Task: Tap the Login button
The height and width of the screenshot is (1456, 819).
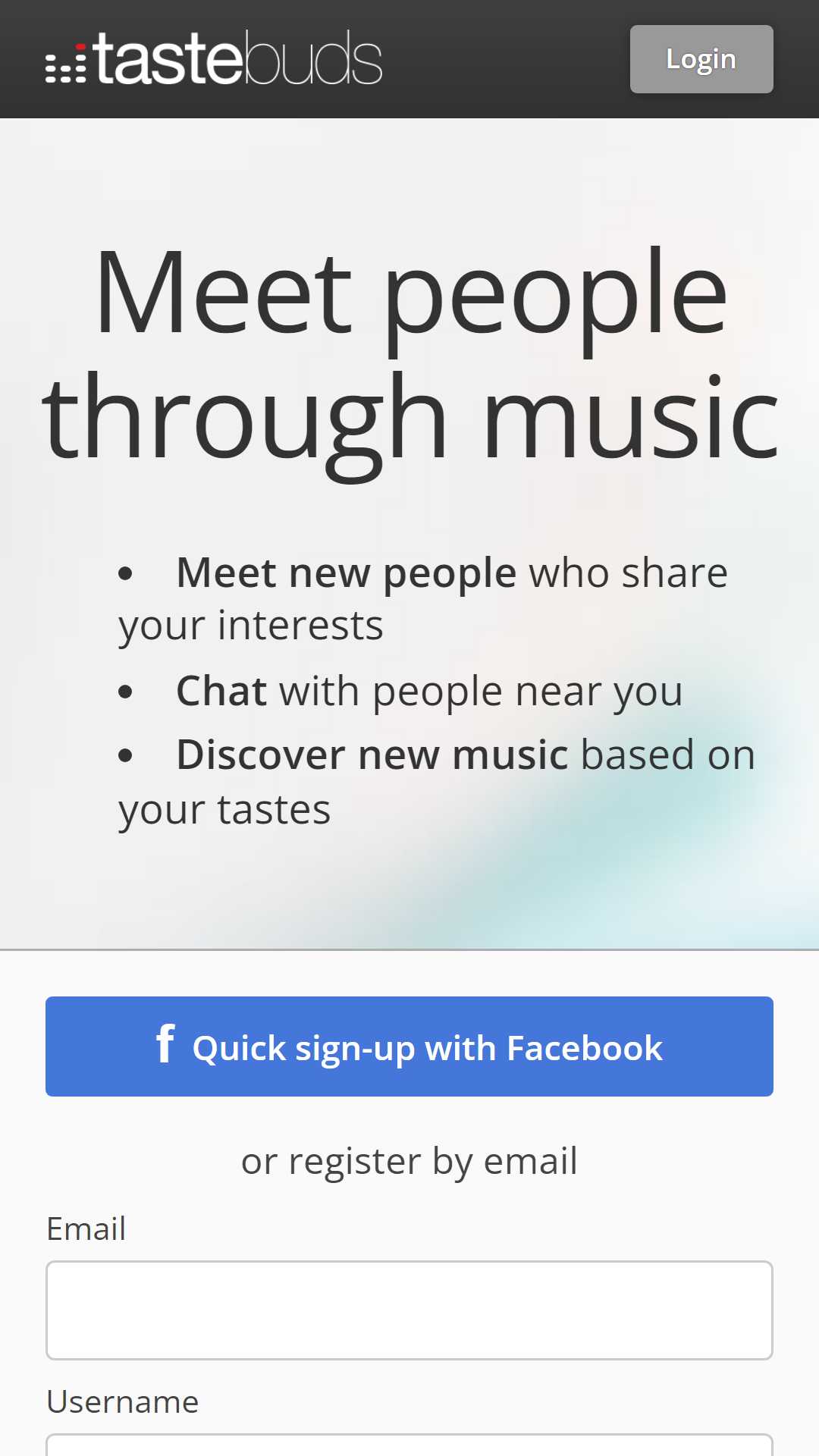Action: tap(701, 59)
